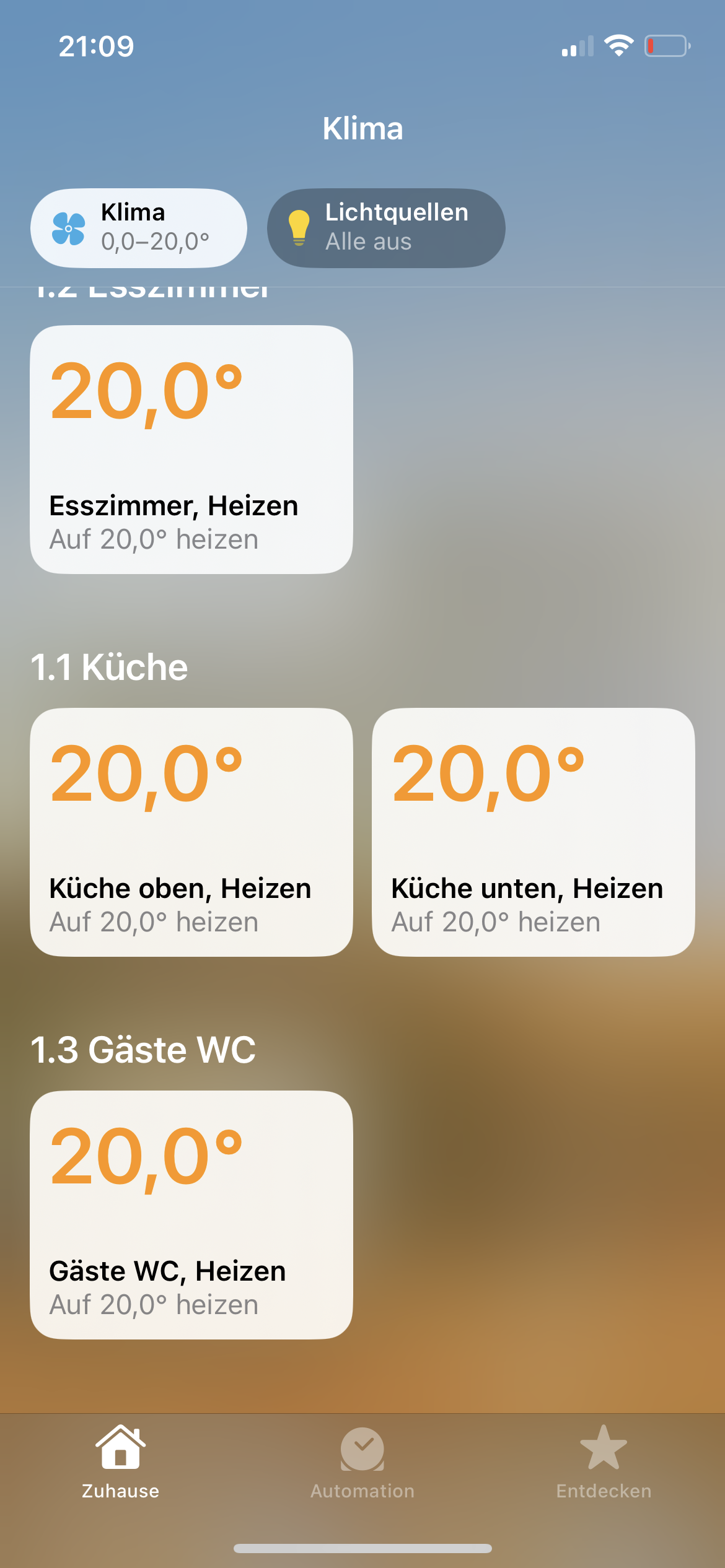Tap the Küche unten, Heizen tile
Image resolution: width=725 pixels, height=1568 pixels.
pyautogui.click(x=533, y=832)
